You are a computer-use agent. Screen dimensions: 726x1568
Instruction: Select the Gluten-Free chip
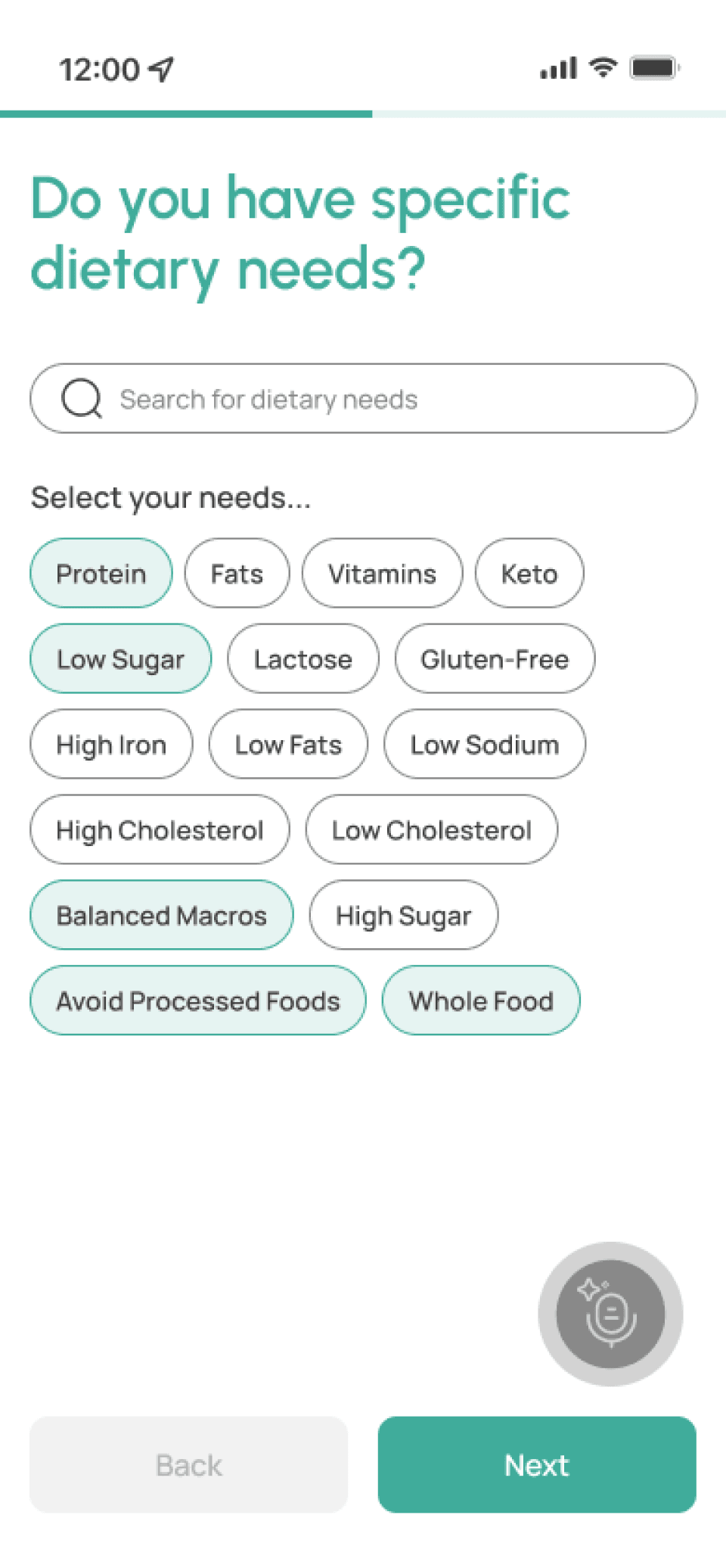tap(495, 659)
